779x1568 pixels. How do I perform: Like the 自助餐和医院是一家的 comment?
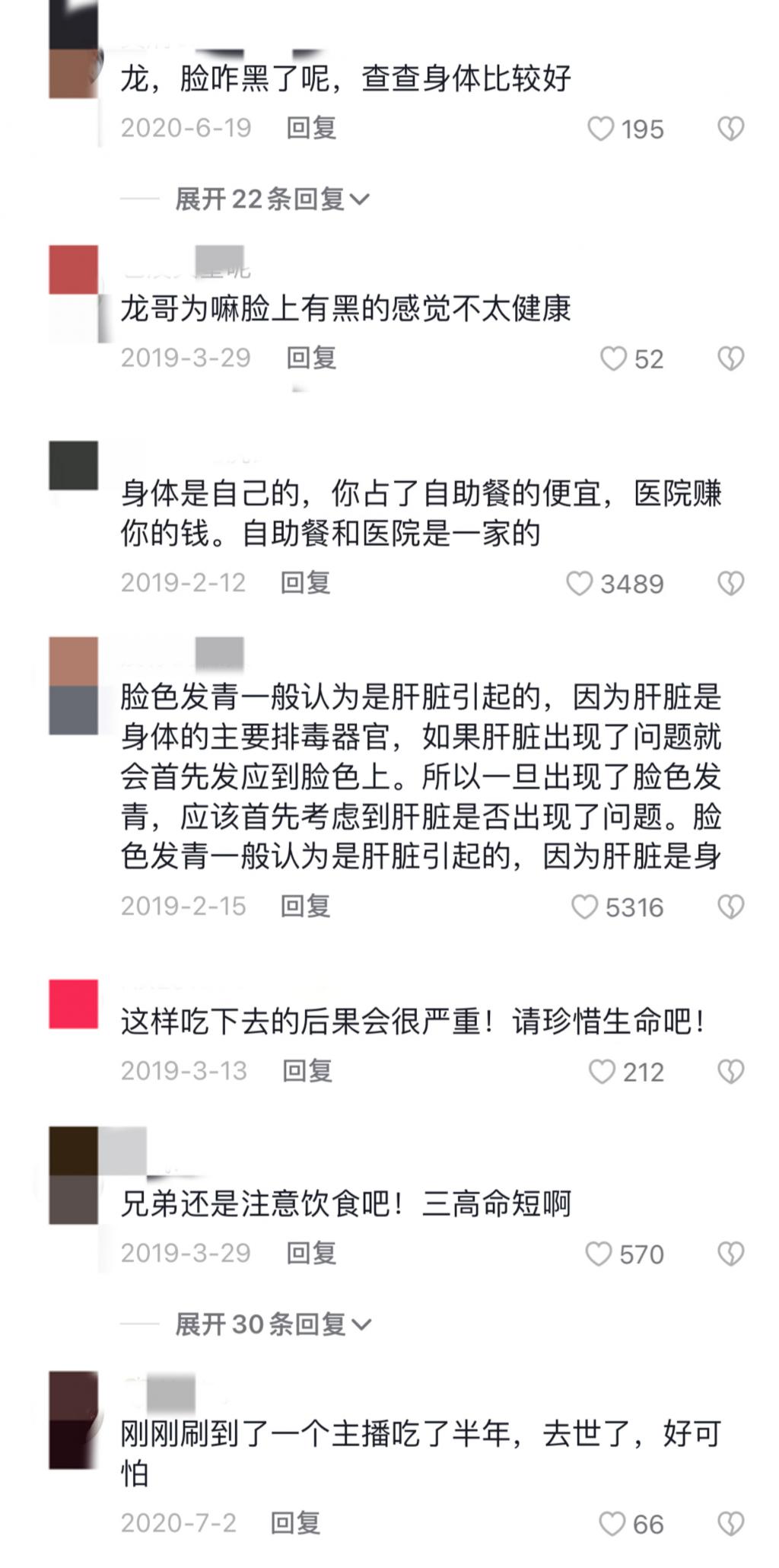point(579,584)
